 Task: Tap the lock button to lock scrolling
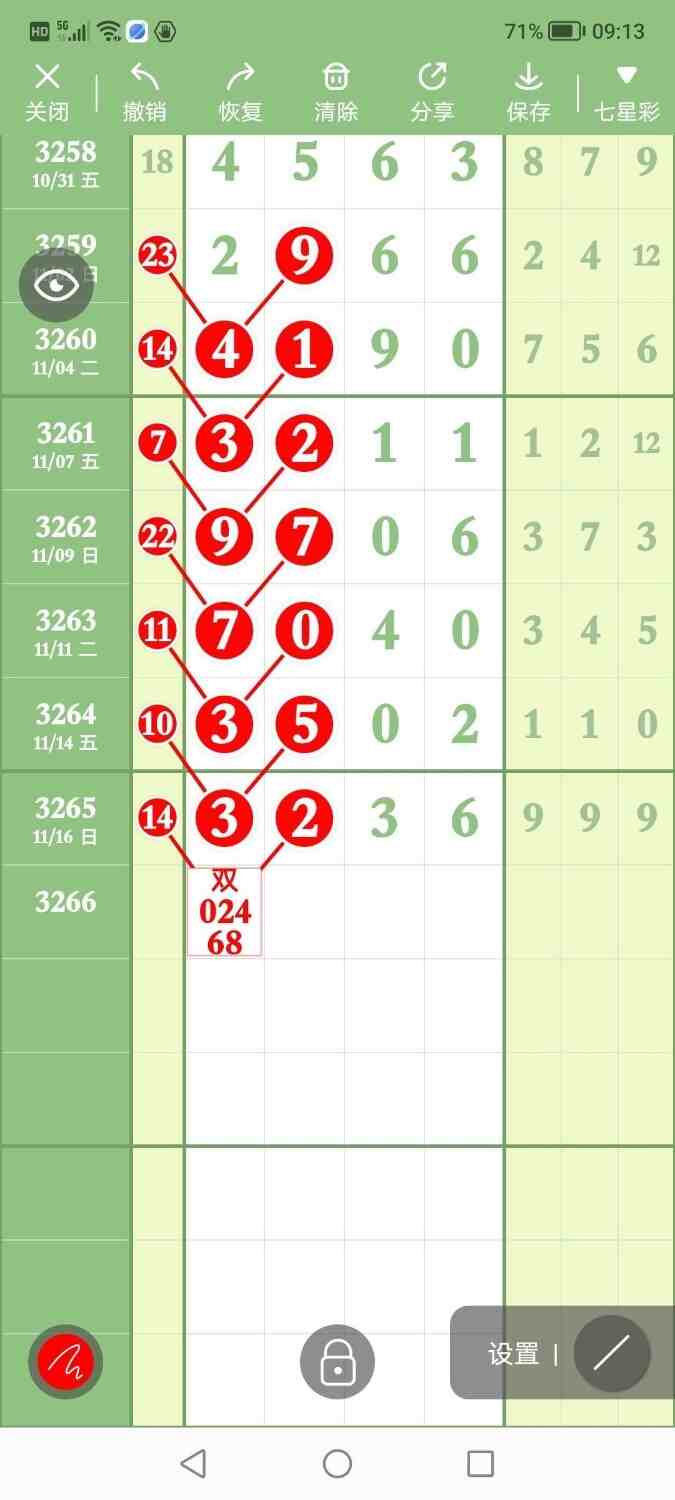click(x=338, y=1361)
